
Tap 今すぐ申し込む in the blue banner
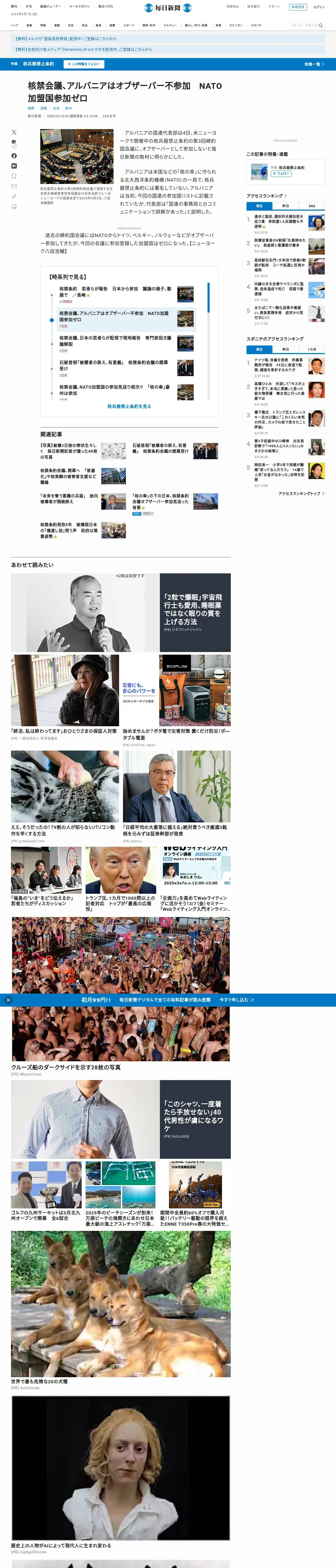(x=237, y=1000)
